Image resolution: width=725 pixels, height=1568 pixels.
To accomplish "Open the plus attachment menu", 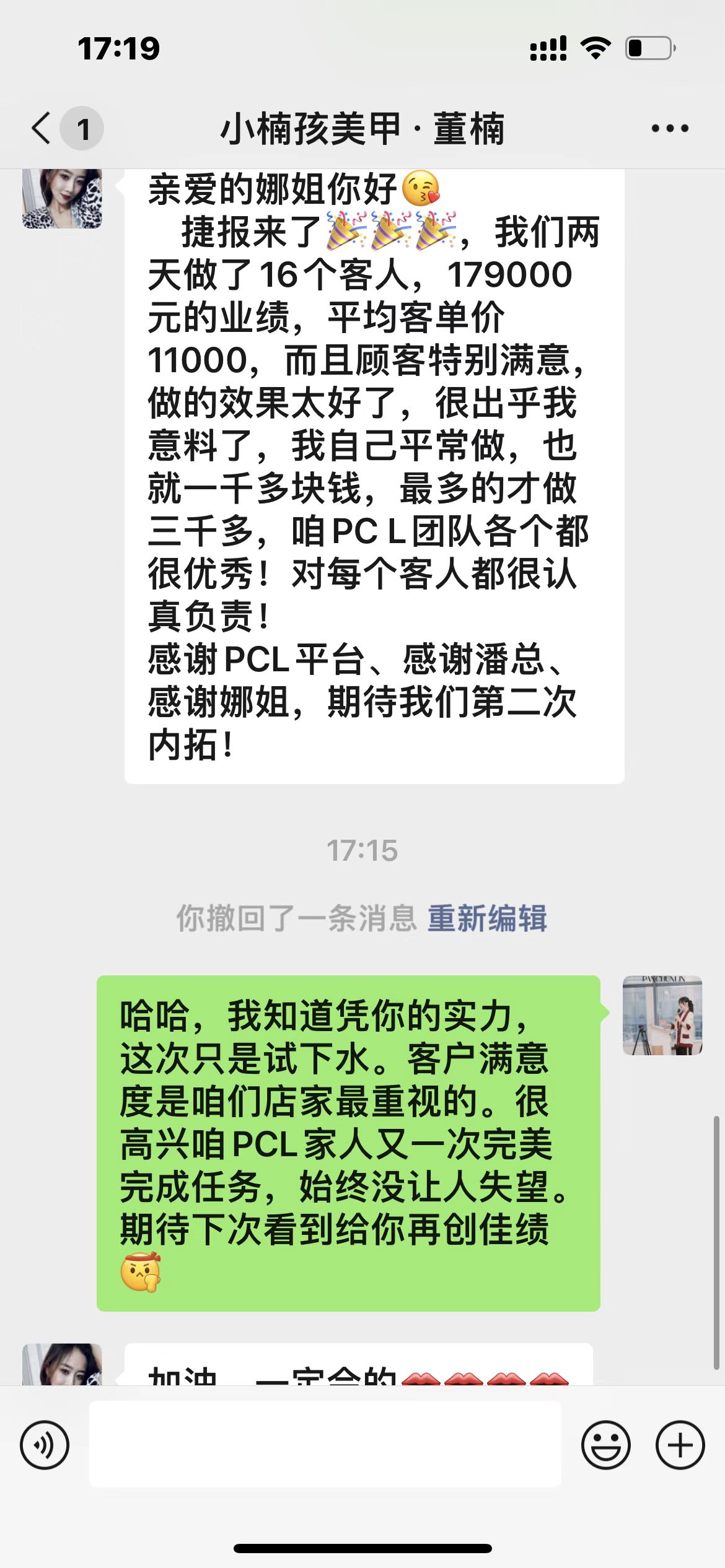I will [x=680, y=1445].
